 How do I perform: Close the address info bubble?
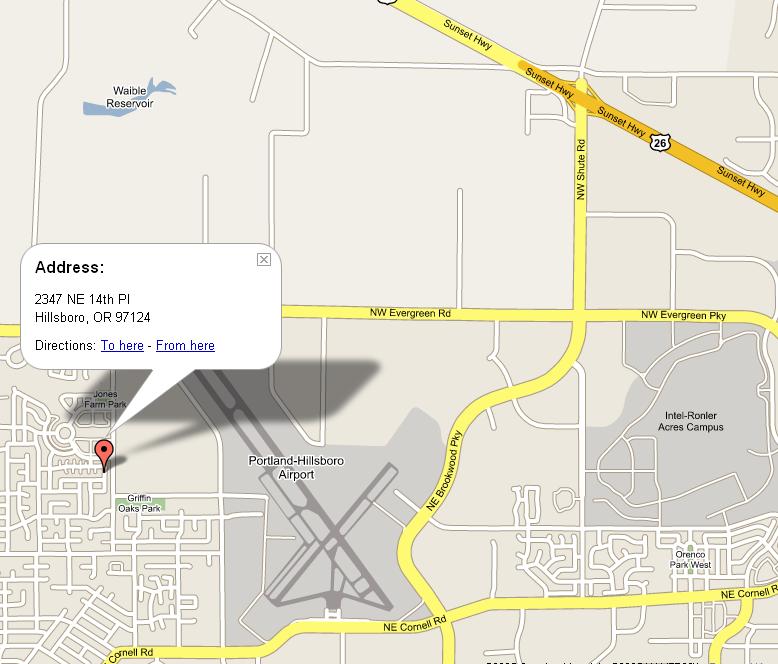[264, 260]
